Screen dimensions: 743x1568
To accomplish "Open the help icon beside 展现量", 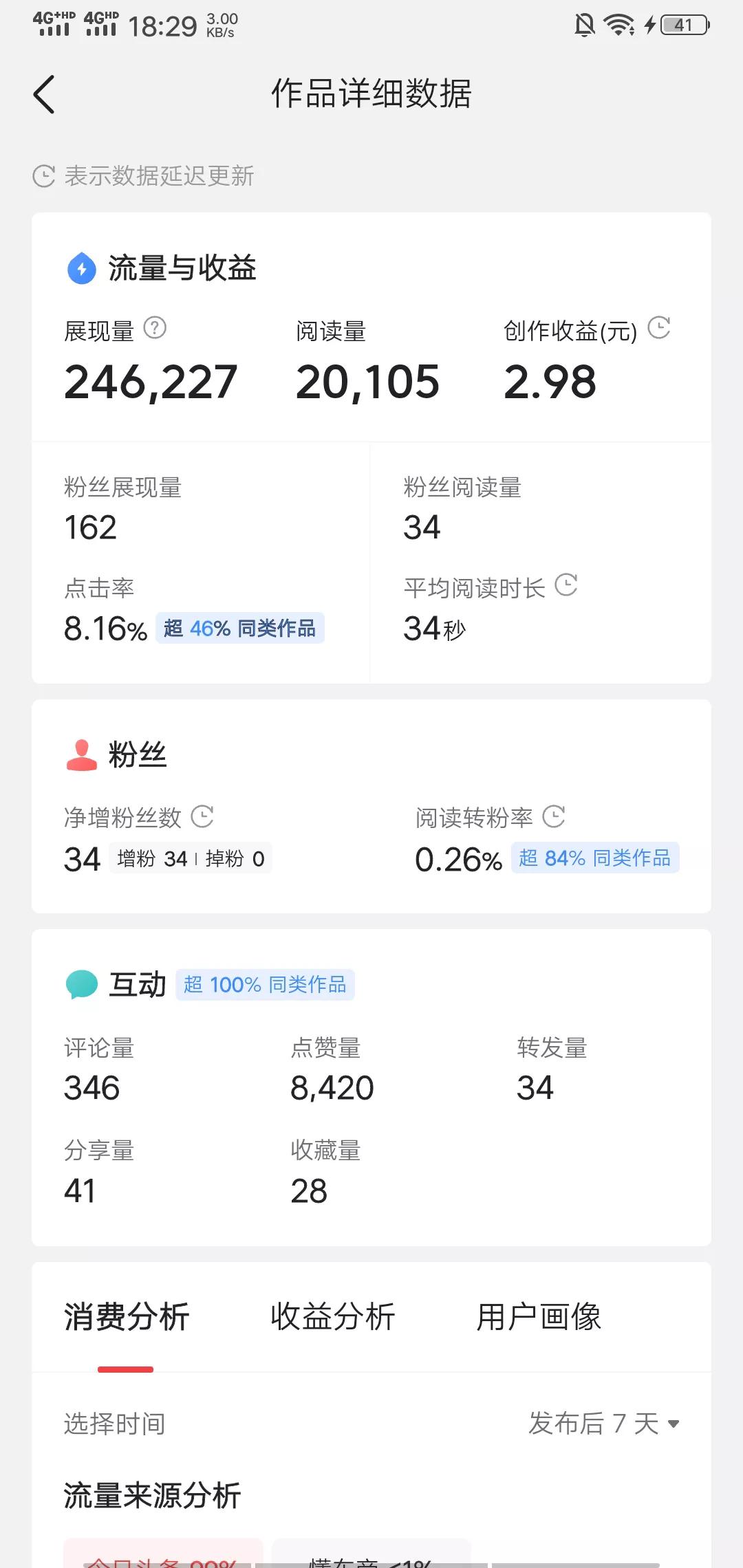I will (155, 328).
